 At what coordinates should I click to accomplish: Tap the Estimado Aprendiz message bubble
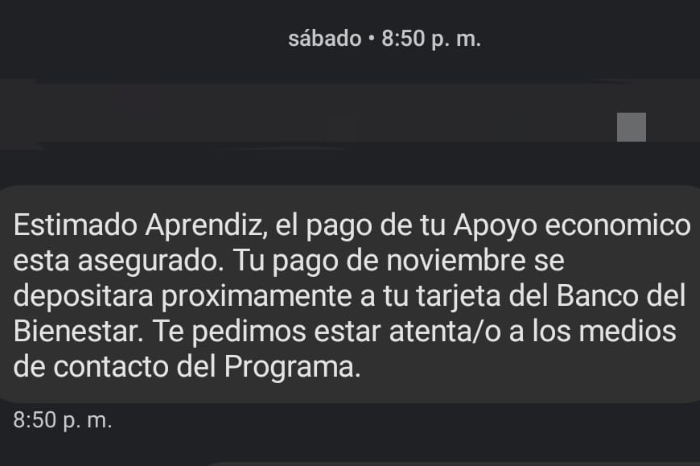[350, 294]
